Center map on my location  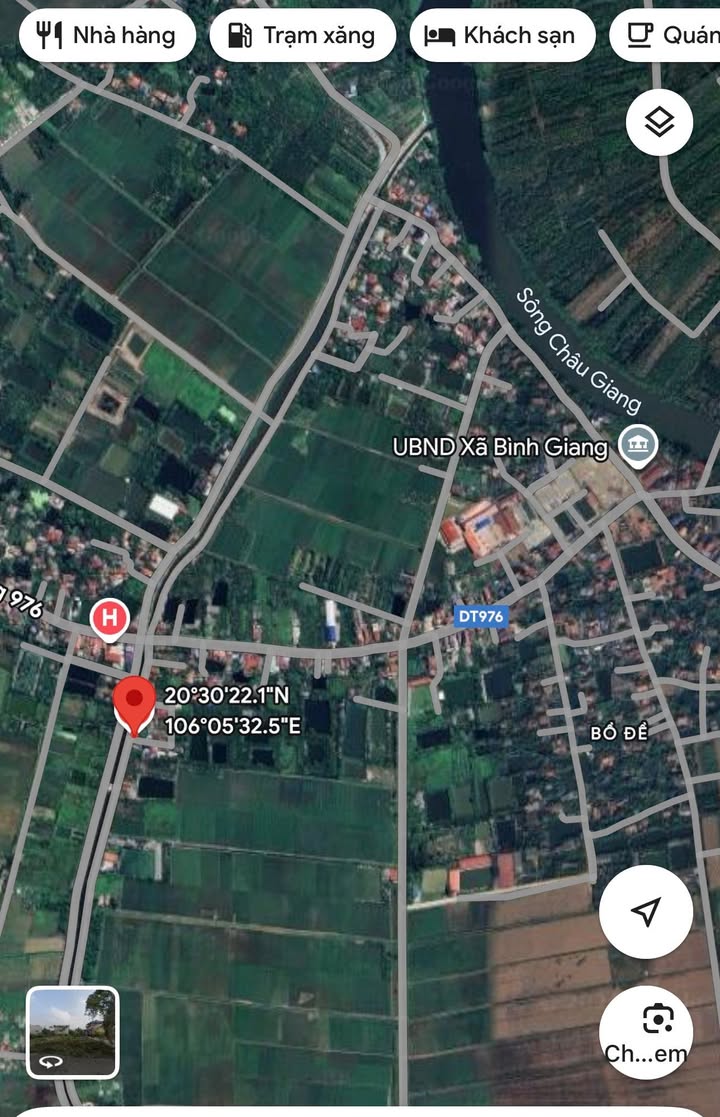tap(646, 911)
